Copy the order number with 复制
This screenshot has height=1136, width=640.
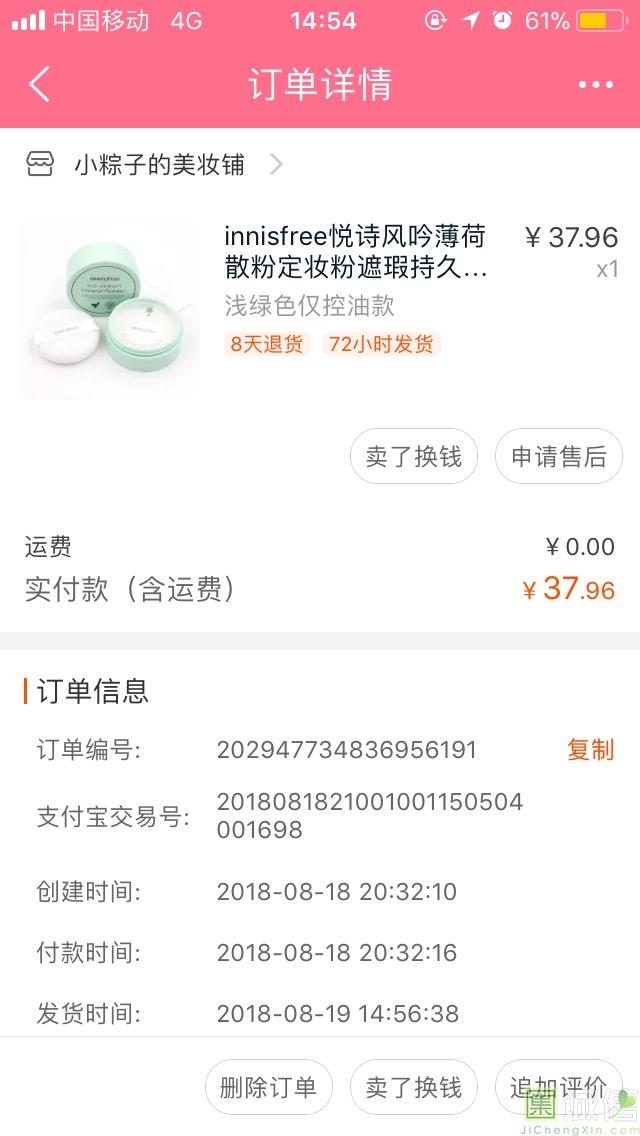pos(590,750)
